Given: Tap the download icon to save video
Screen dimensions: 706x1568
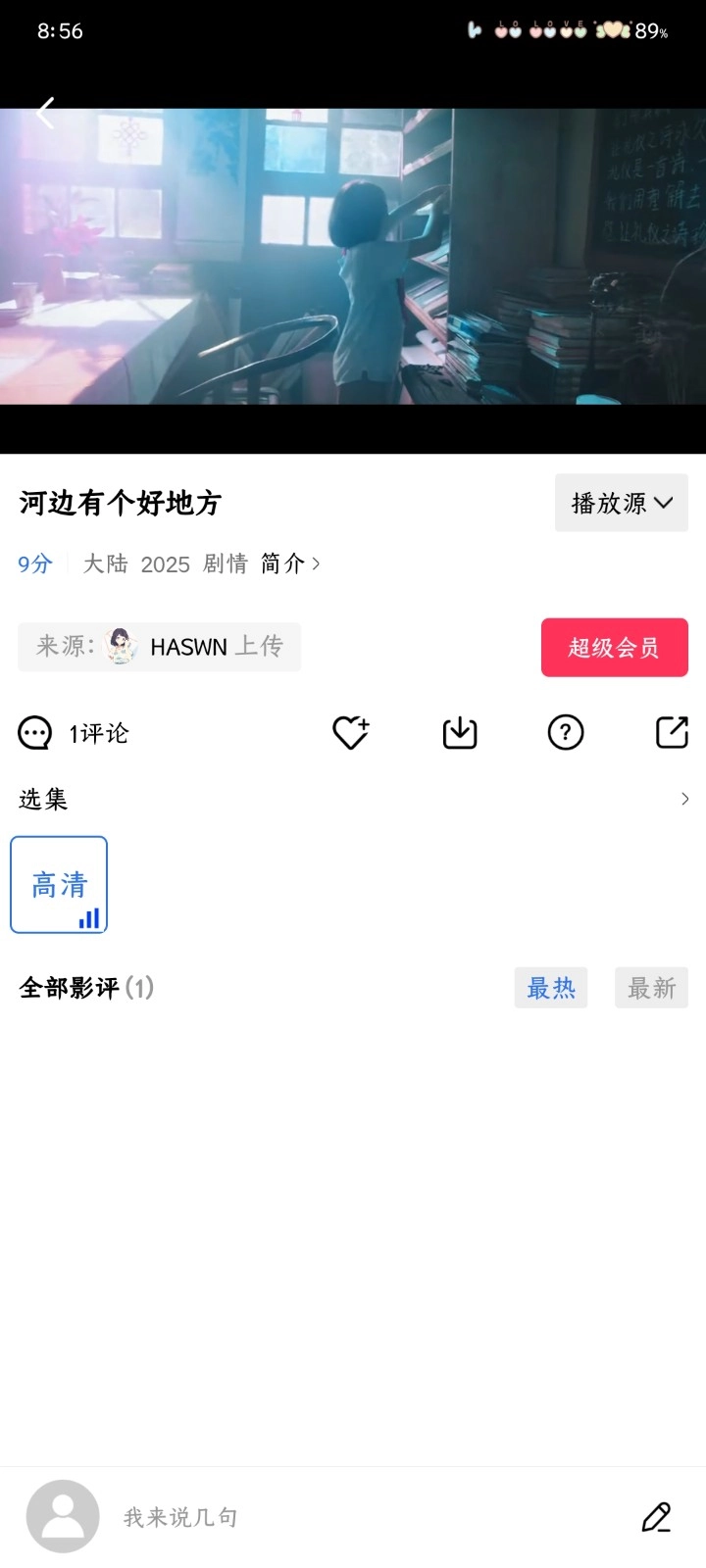Looking at the screenshot, I should [x=459, y=732].
